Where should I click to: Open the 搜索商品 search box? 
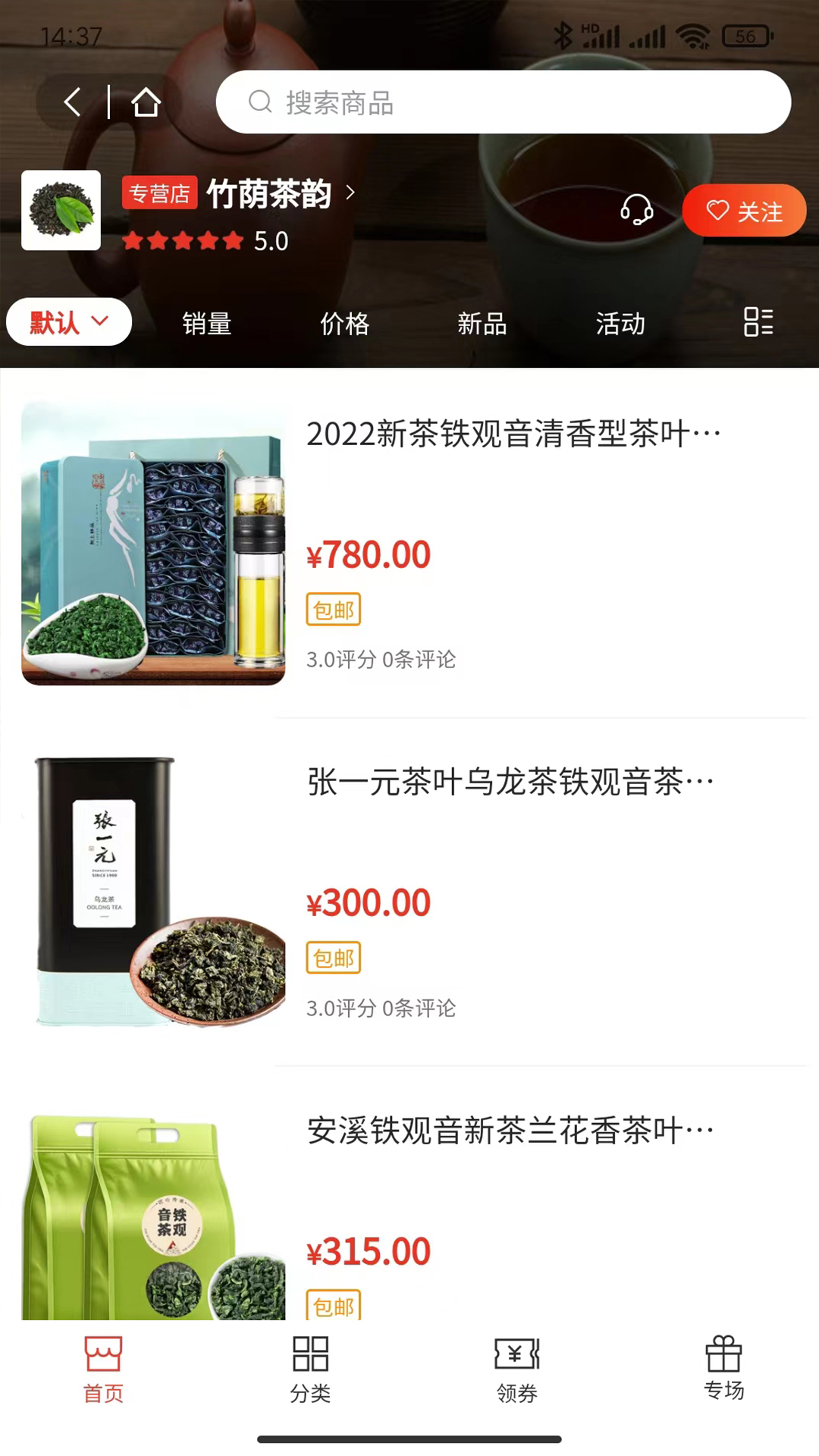pos(503,102)
